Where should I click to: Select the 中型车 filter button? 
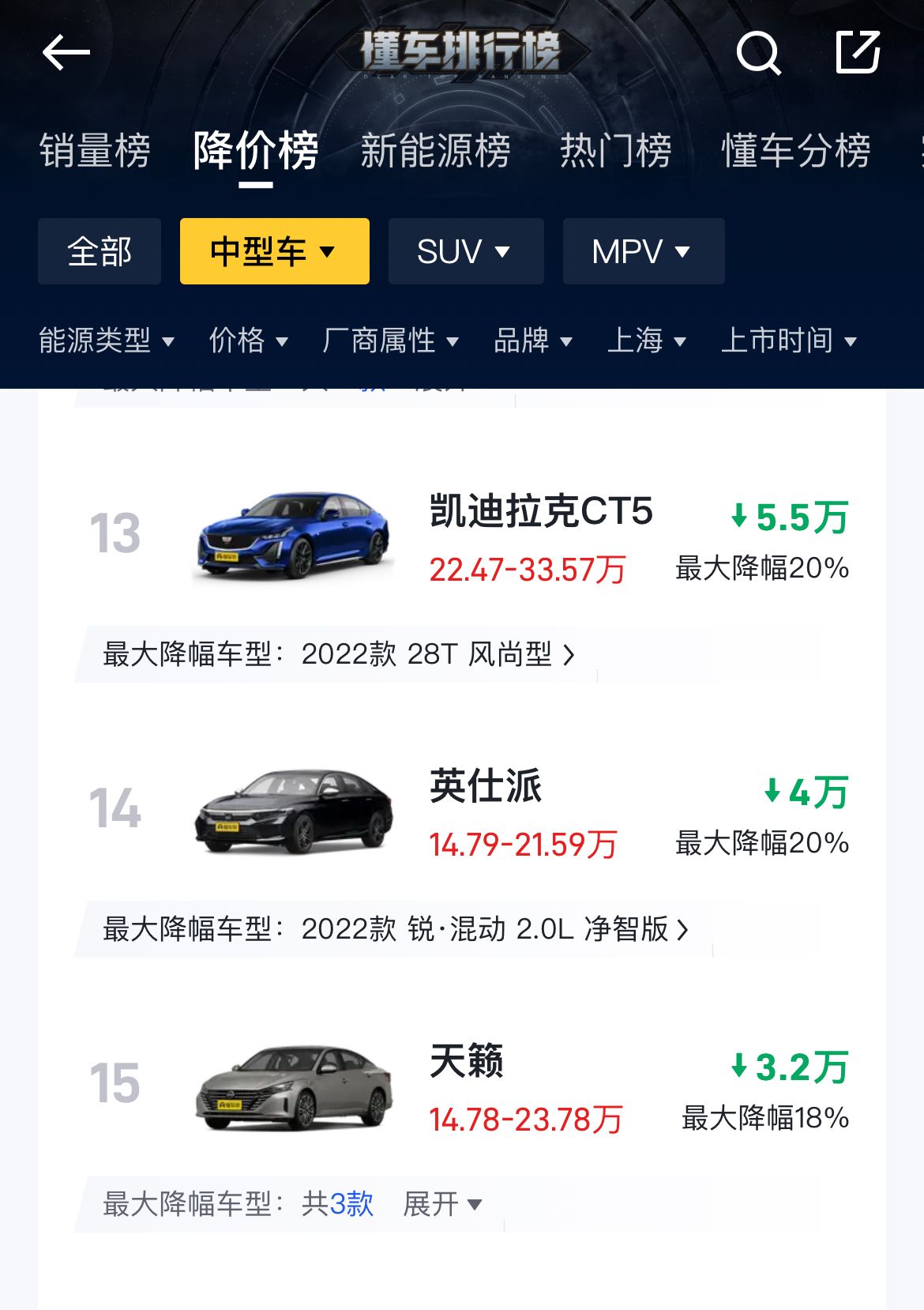click(x=274, y=251)
